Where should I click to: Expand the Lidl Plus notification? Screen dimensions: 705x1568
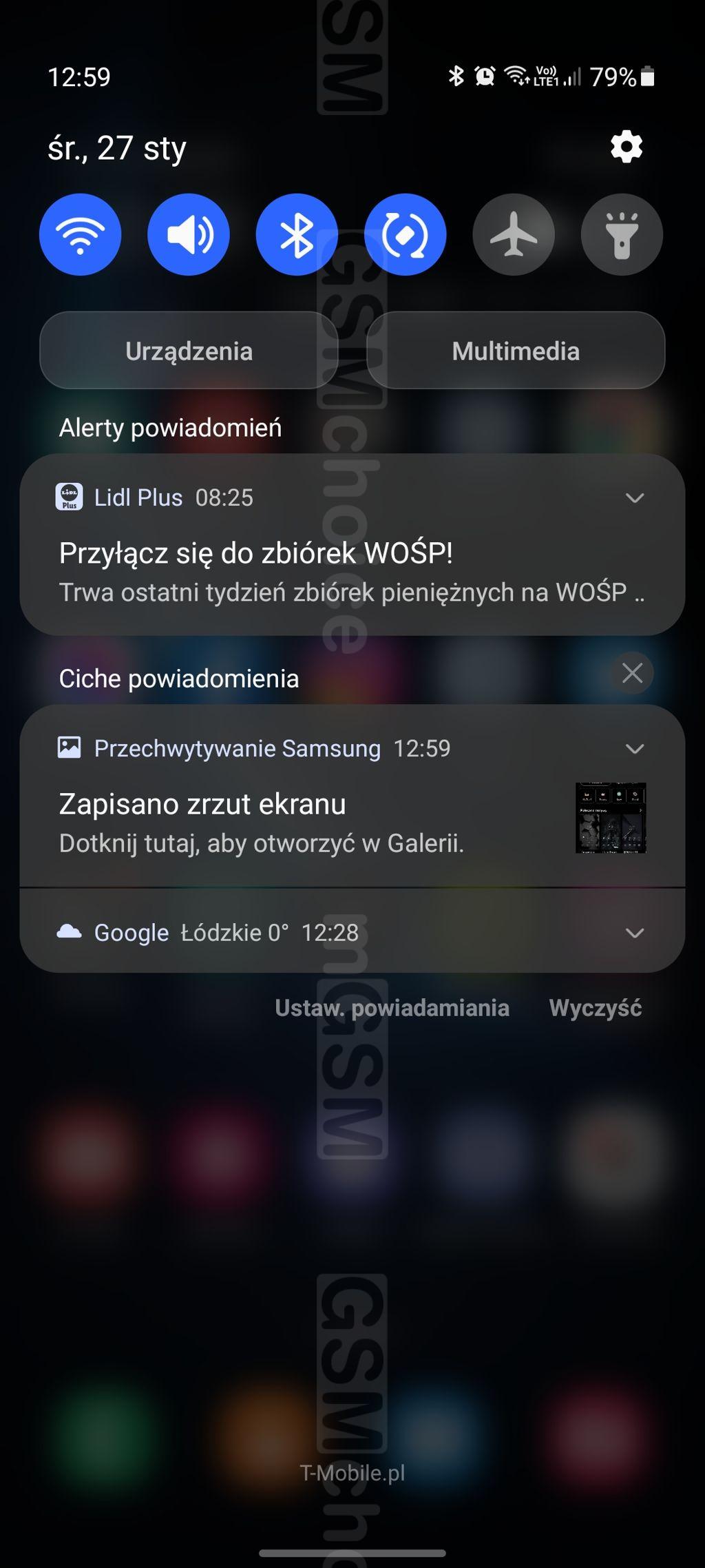pyautogui.click(x=634, y=497)
